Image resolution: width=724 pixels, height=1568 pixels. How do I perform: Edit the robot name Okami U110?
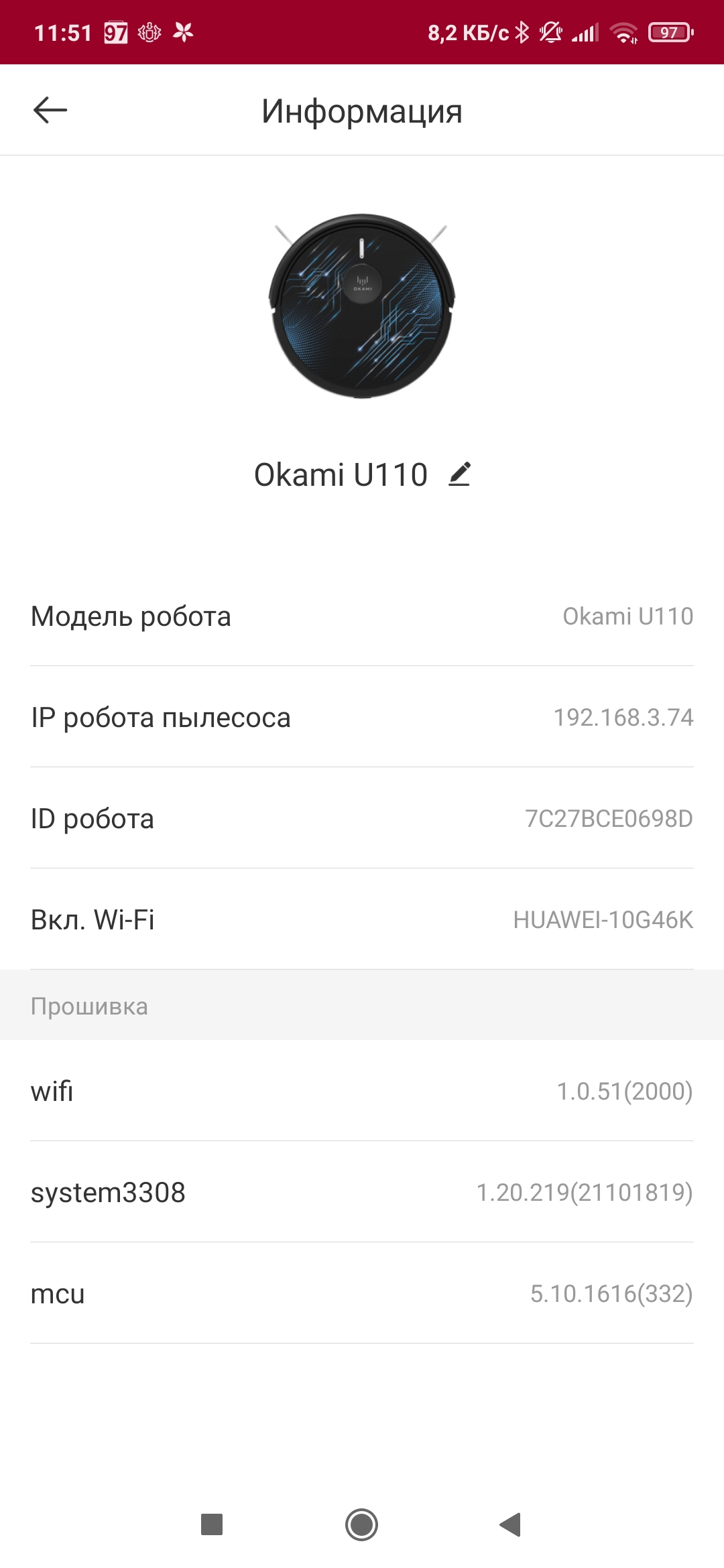459,474
